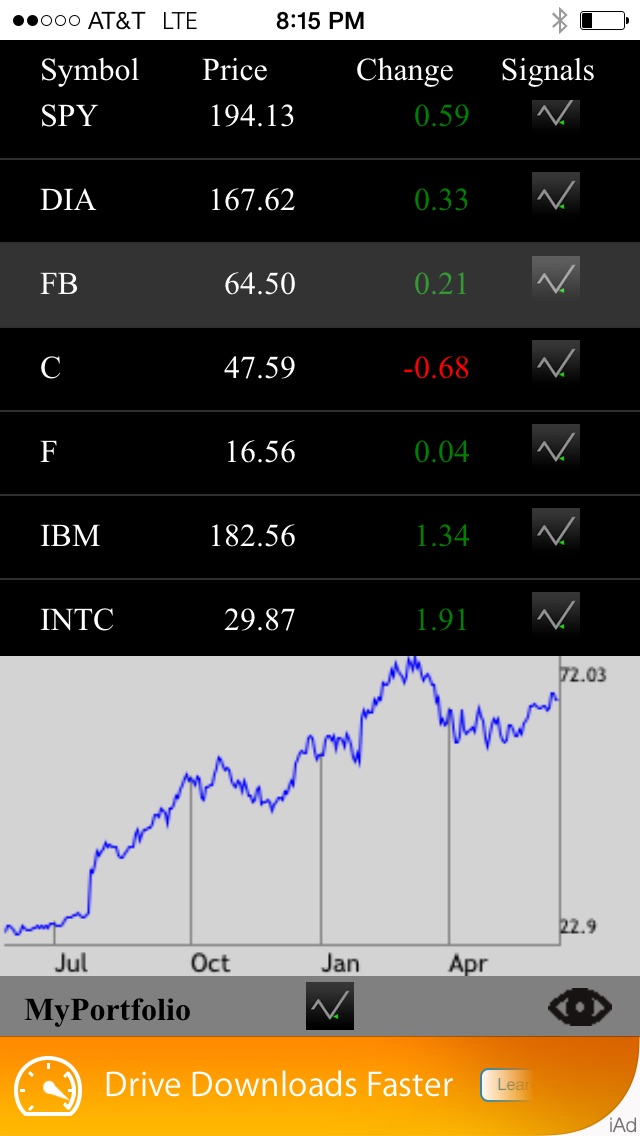640x1136 pixels.
Task: Open the signals icon for DIA
Action: pyautogui.click(x=556, y=196)
